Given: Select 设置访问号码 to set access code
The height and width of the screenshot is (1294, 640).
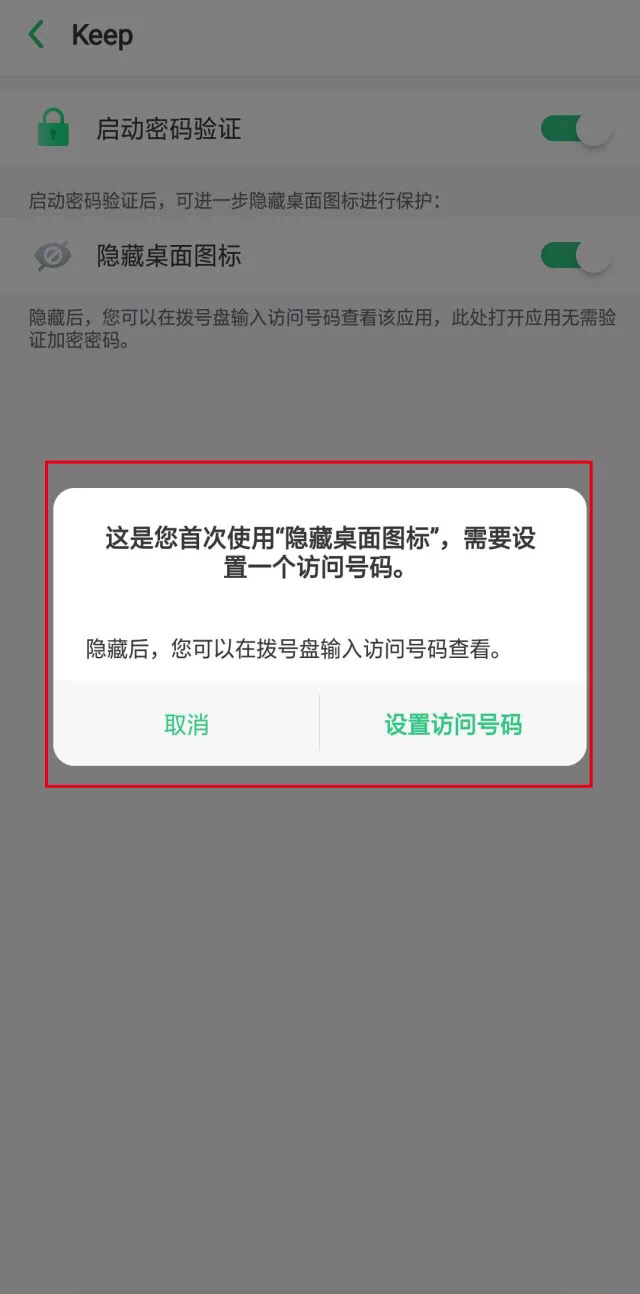Looking at the screenshot, I should click(453, 725).
